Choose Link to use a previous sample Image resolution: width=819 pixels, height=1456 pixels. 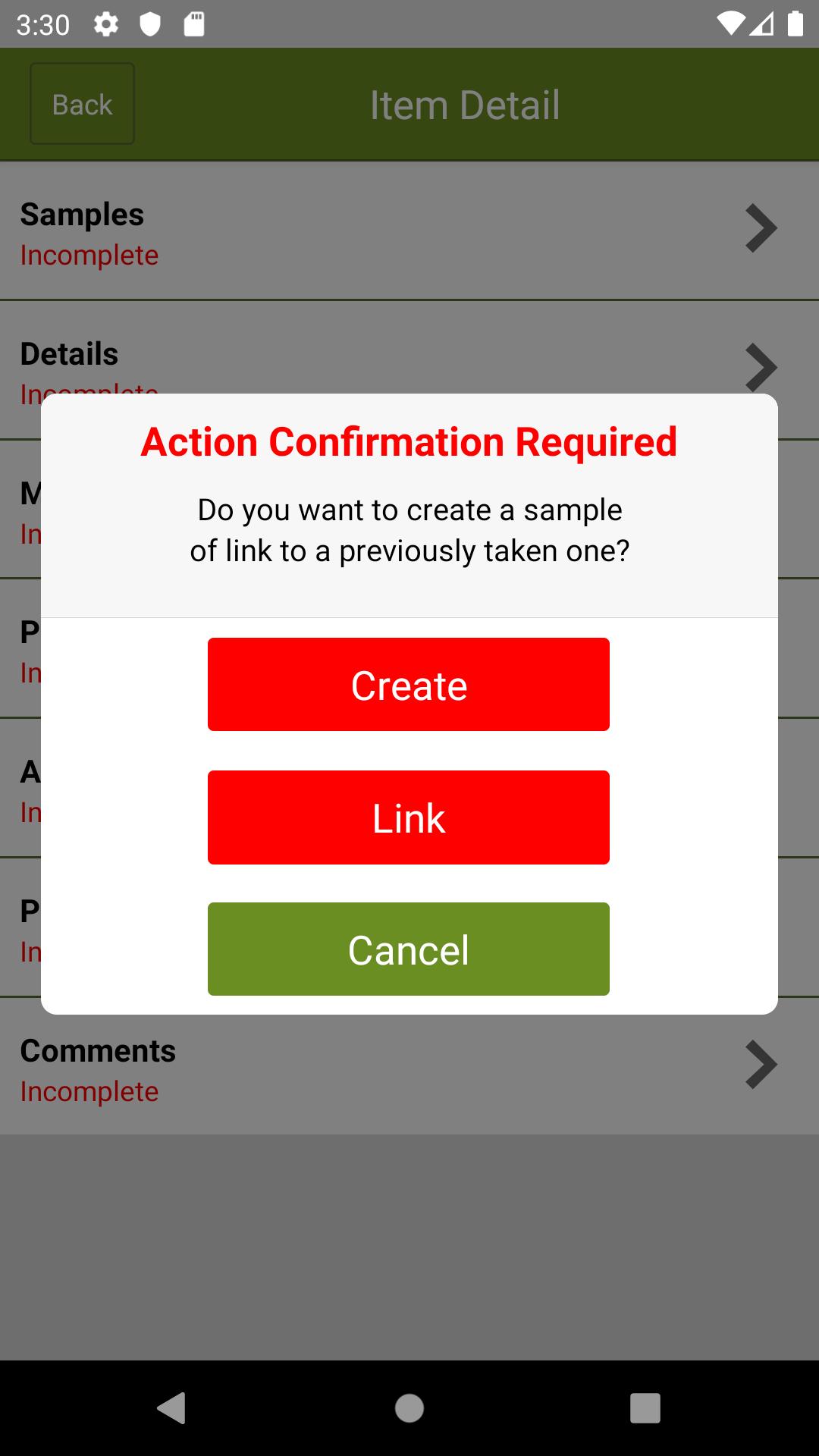(x=409, y=817)
